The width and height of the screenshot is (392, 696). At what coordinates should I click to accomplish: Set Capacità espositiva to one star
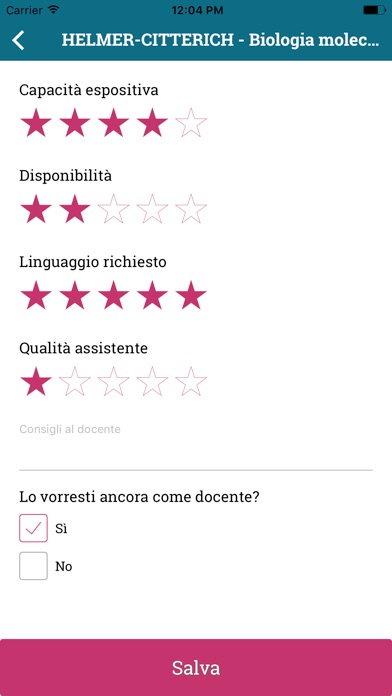pos(36,123)
